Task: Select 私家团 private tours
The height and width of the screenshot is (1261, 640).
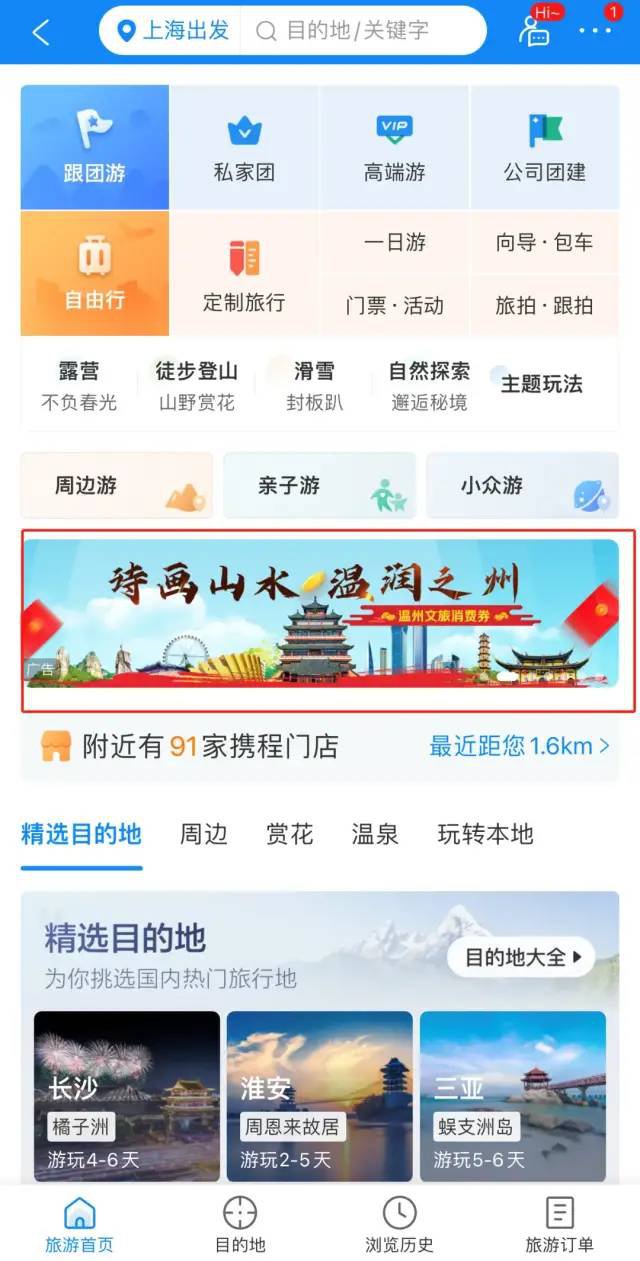Action: pyautogui.click(x=244, y=147)
